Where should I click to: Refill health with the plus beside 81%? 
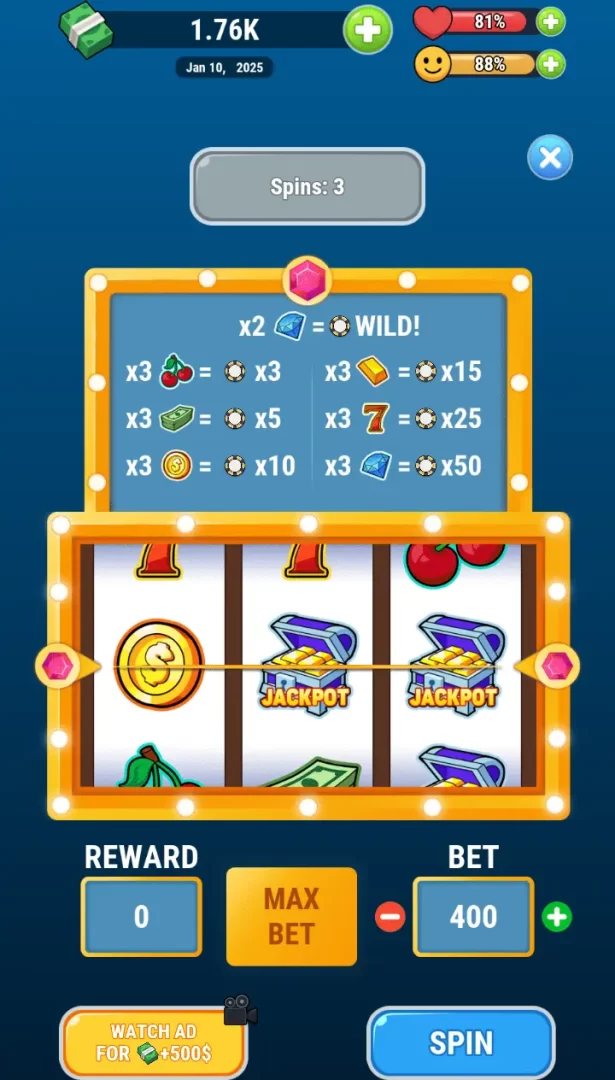551,21
